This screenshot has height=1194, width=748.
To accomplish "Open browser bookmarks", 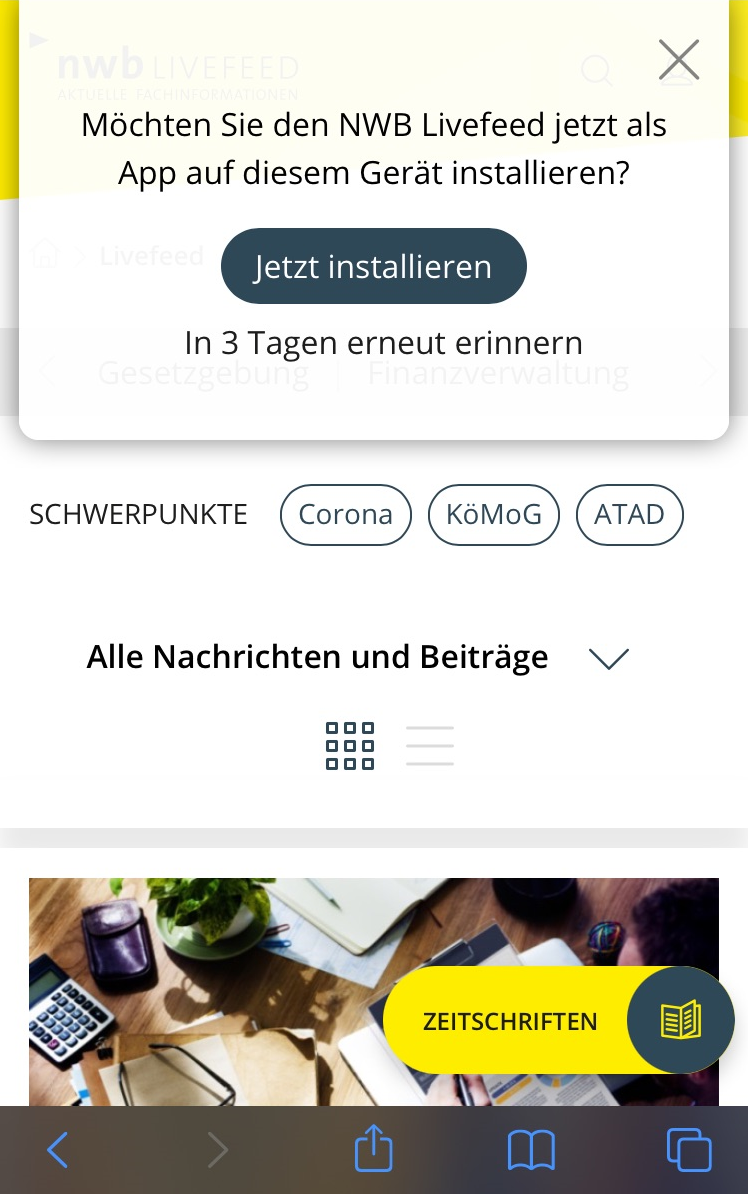I will click(531, 1150).
